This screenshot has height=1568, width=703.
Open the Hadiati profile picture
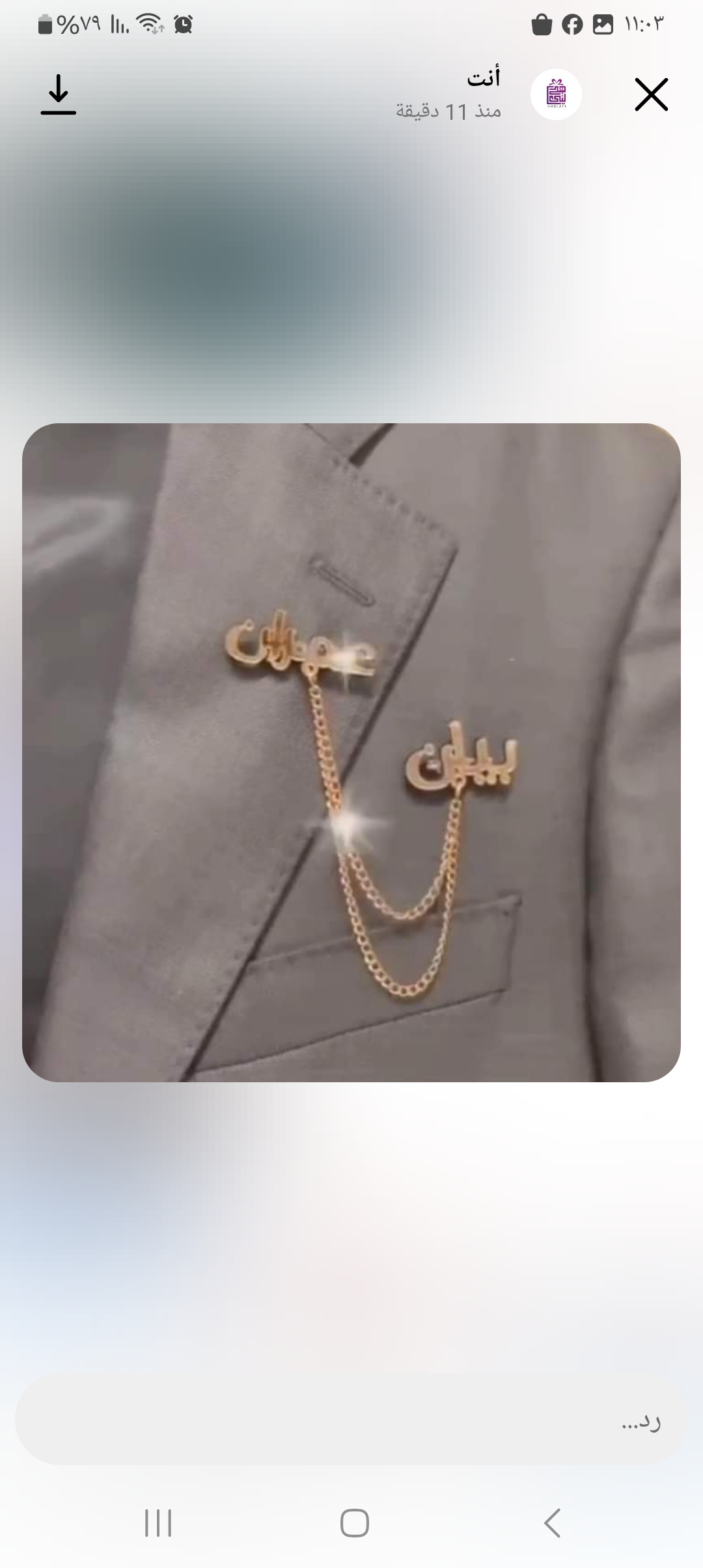coord(556,94)
